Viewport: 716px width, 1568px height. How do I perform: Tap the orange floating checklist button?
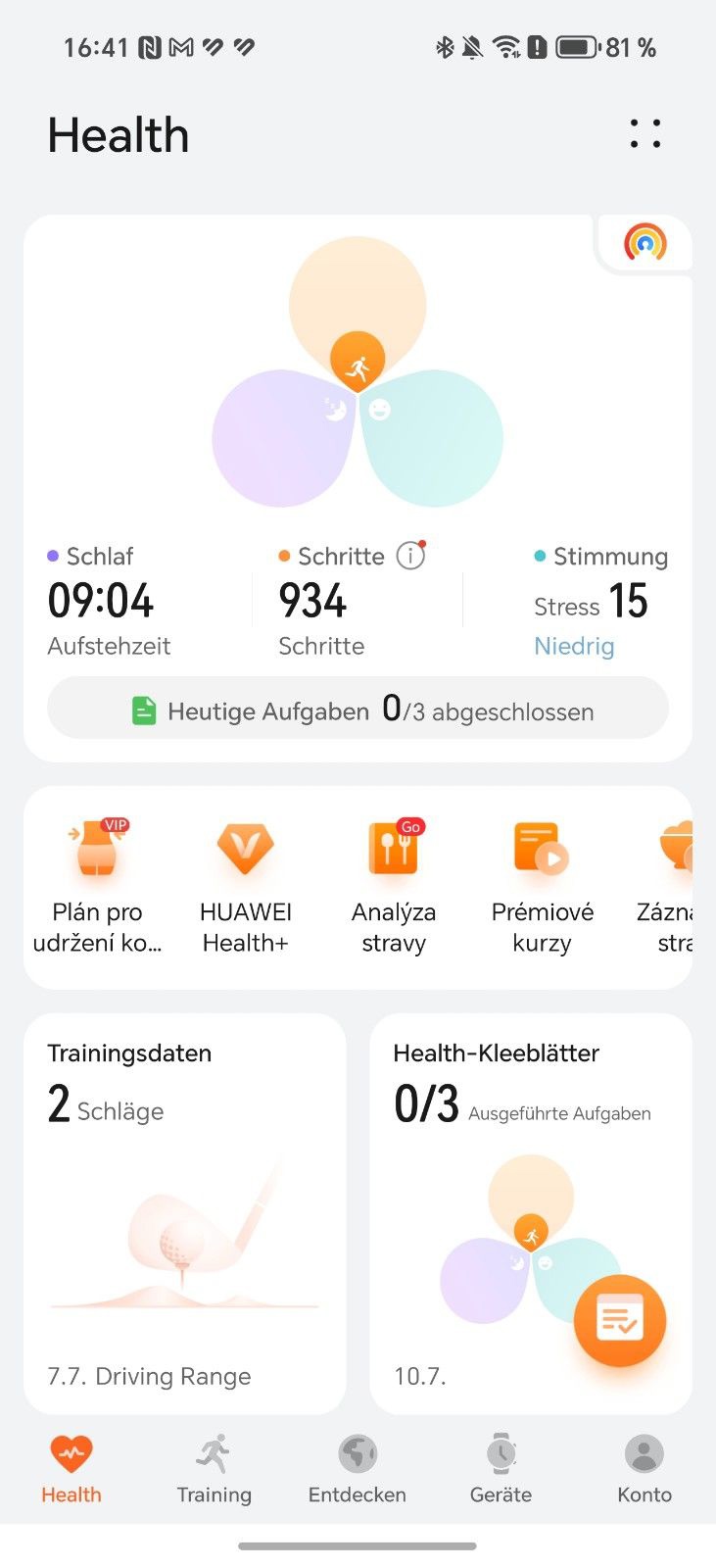[x=620, y=1320]
